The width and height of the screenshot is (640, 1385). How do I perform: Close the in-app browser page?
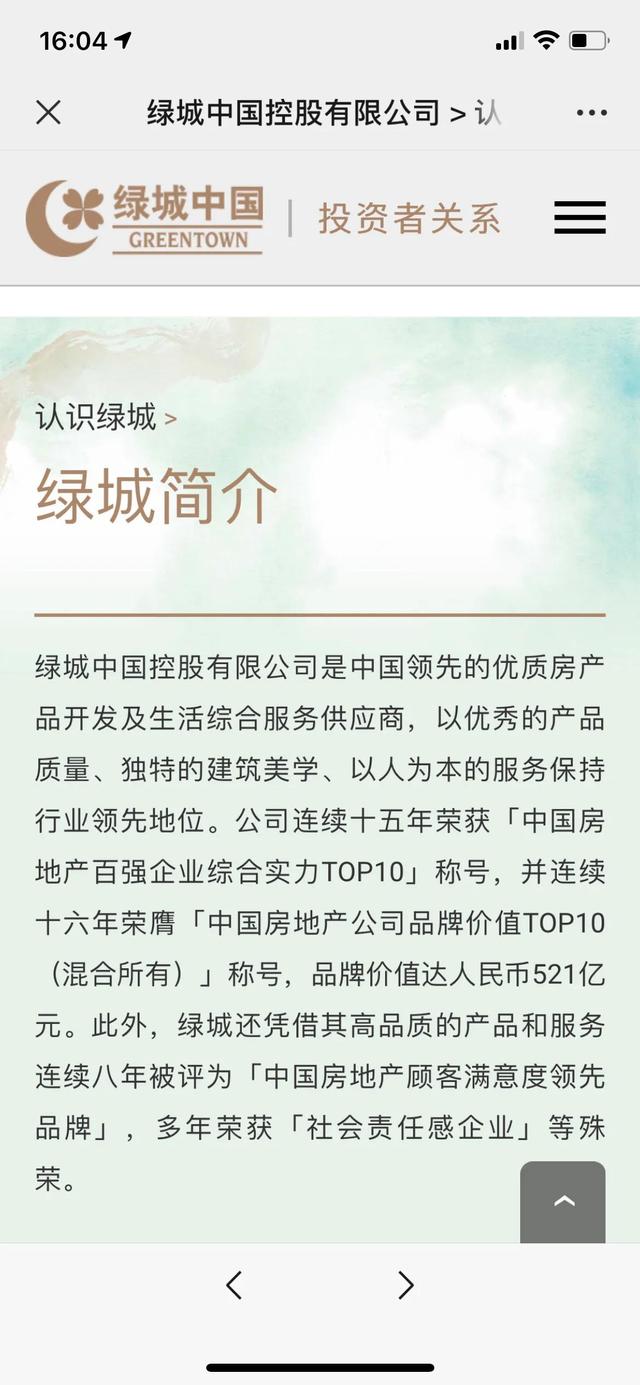(48, 112)
